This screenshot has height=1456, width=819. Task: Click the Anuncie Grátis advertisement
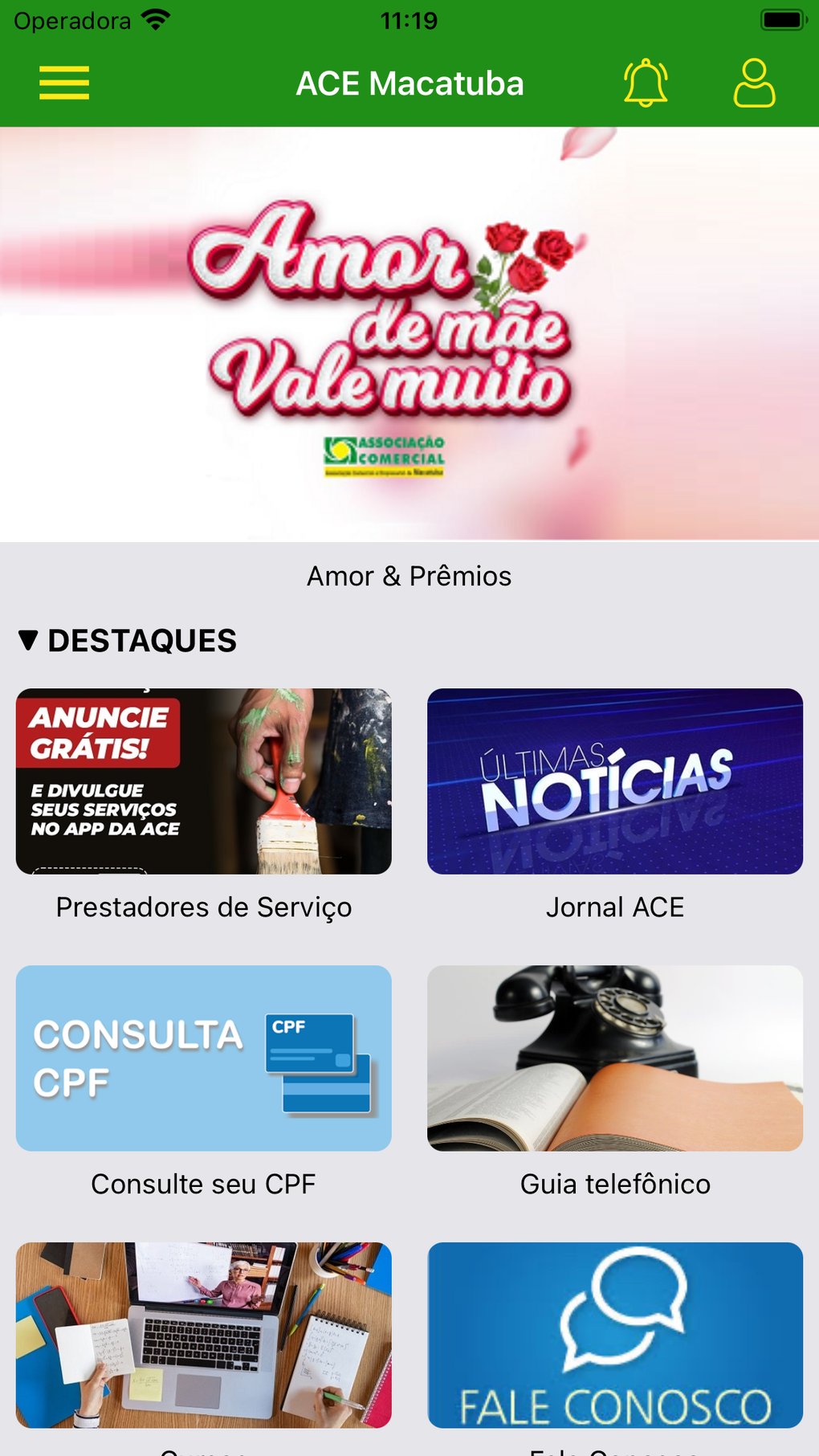pos(203,781)
